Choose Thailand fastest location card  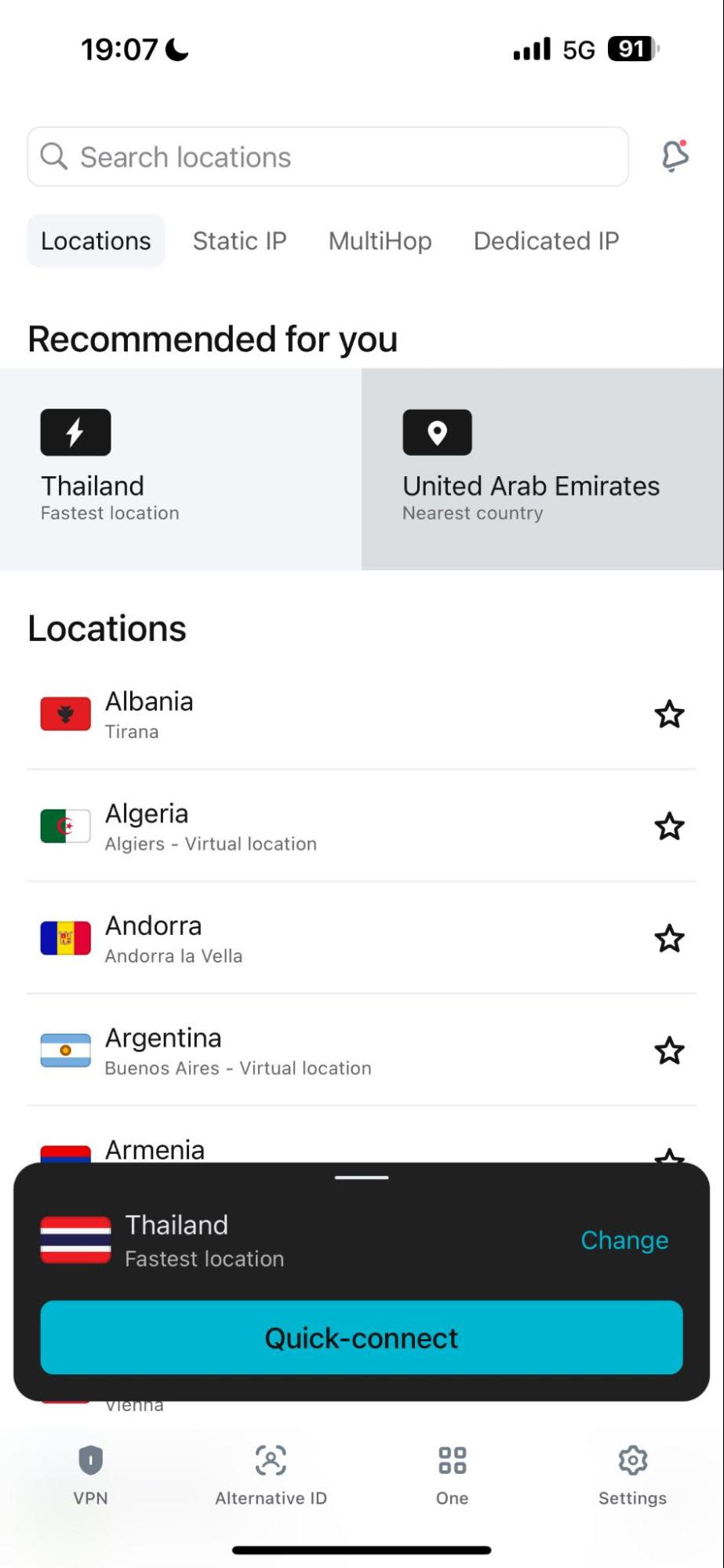click(180, 468)
